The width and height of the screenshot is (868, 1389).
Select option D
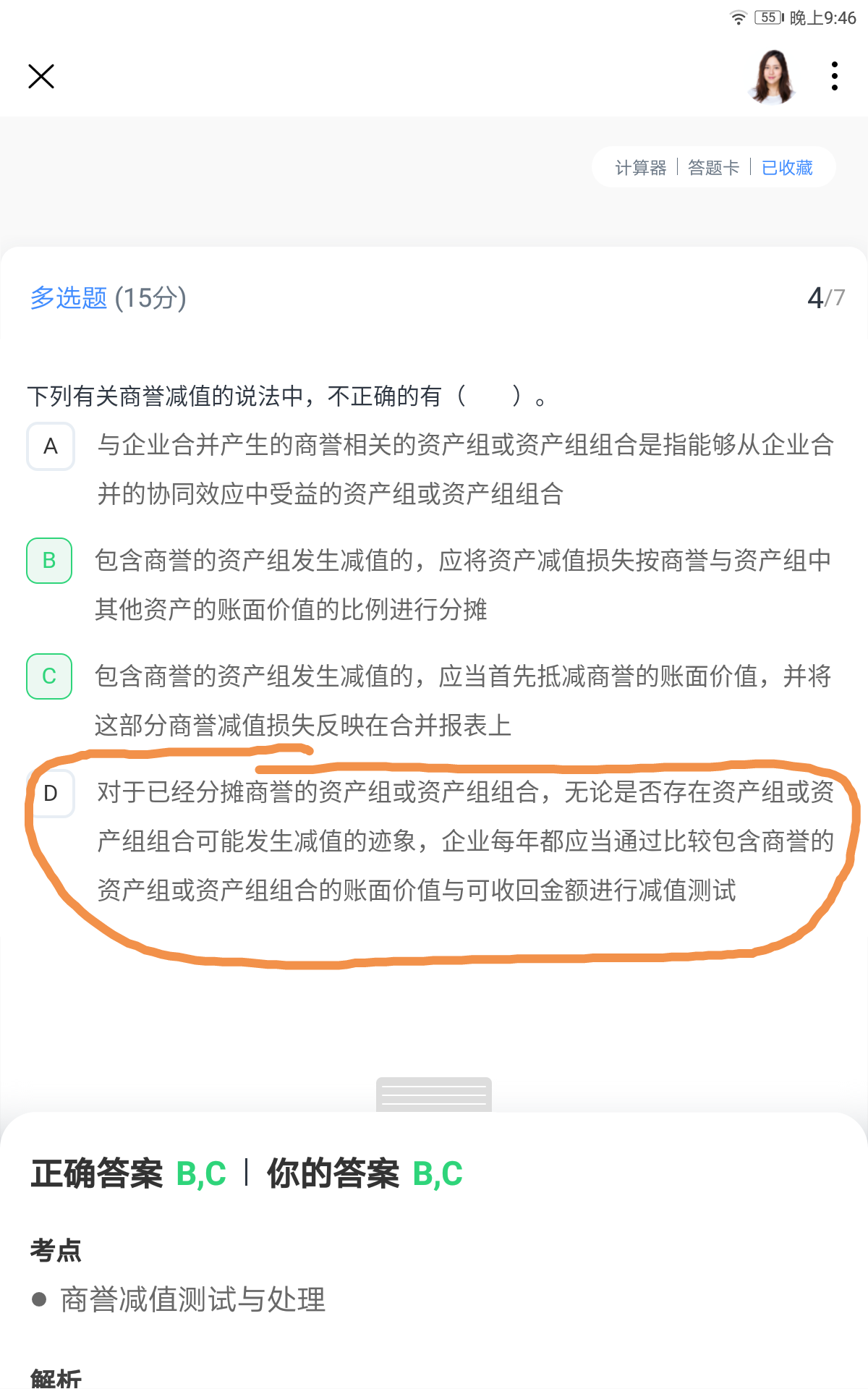51,794
